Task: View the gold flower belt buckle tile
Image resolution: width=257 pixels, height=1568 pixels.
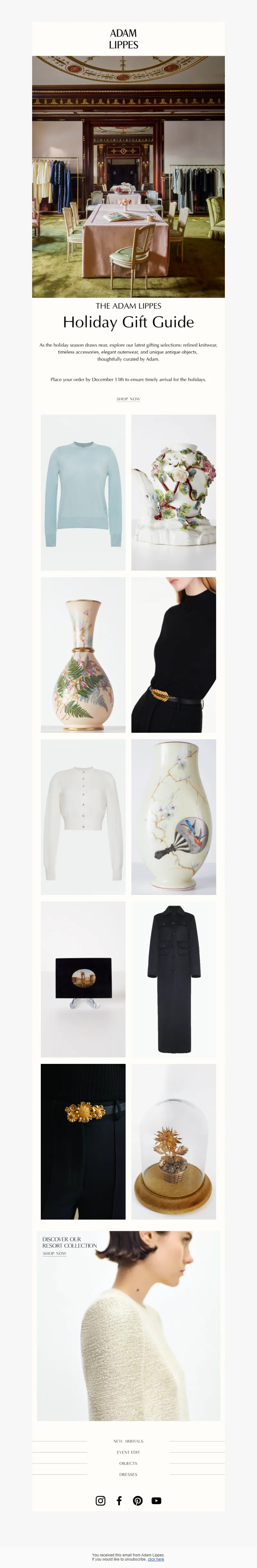Action: (x=83, y=1141)
